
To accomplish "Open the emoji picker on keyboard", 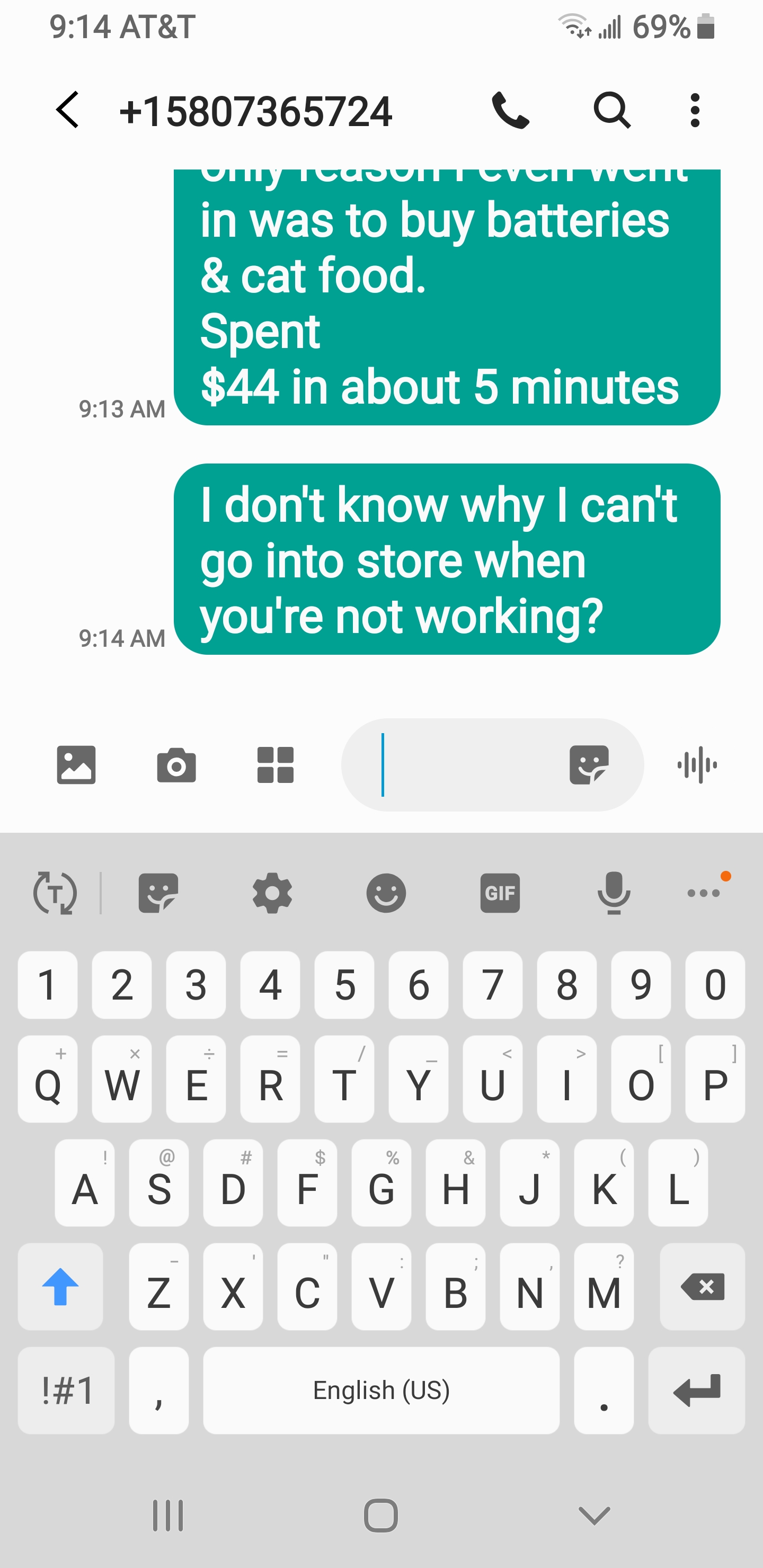I will (386, 893).
